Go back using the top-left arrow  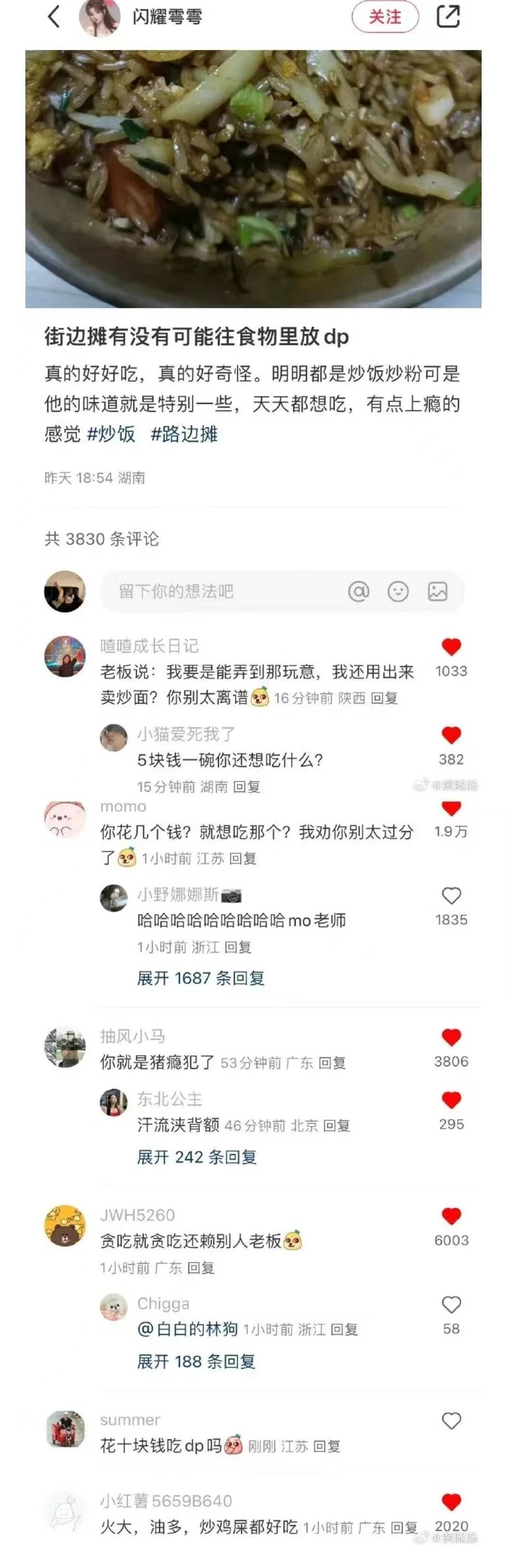click(54, 17)
